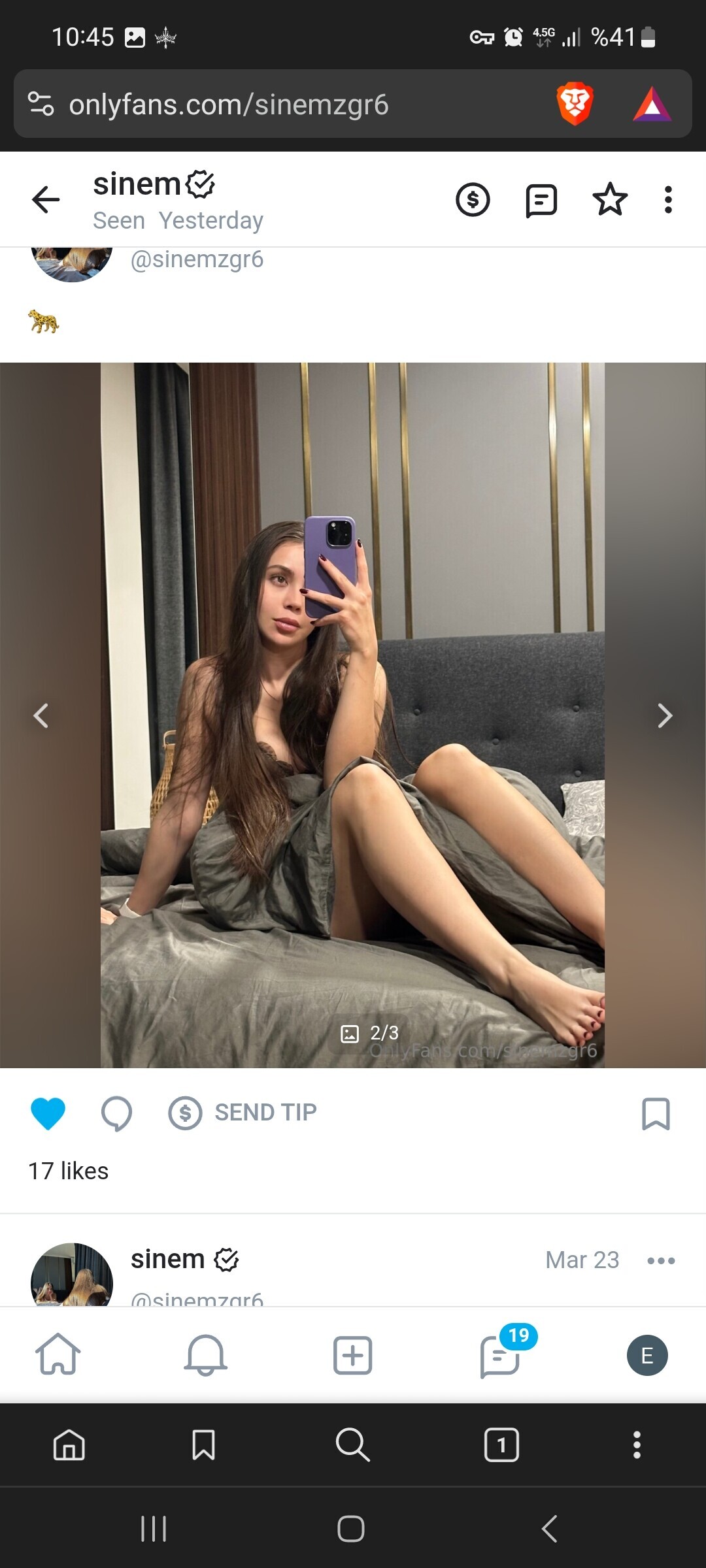Open the notifications bell
Image resolution: width=706 pixels, height=1568 pixels.
tap(205, 1354)
